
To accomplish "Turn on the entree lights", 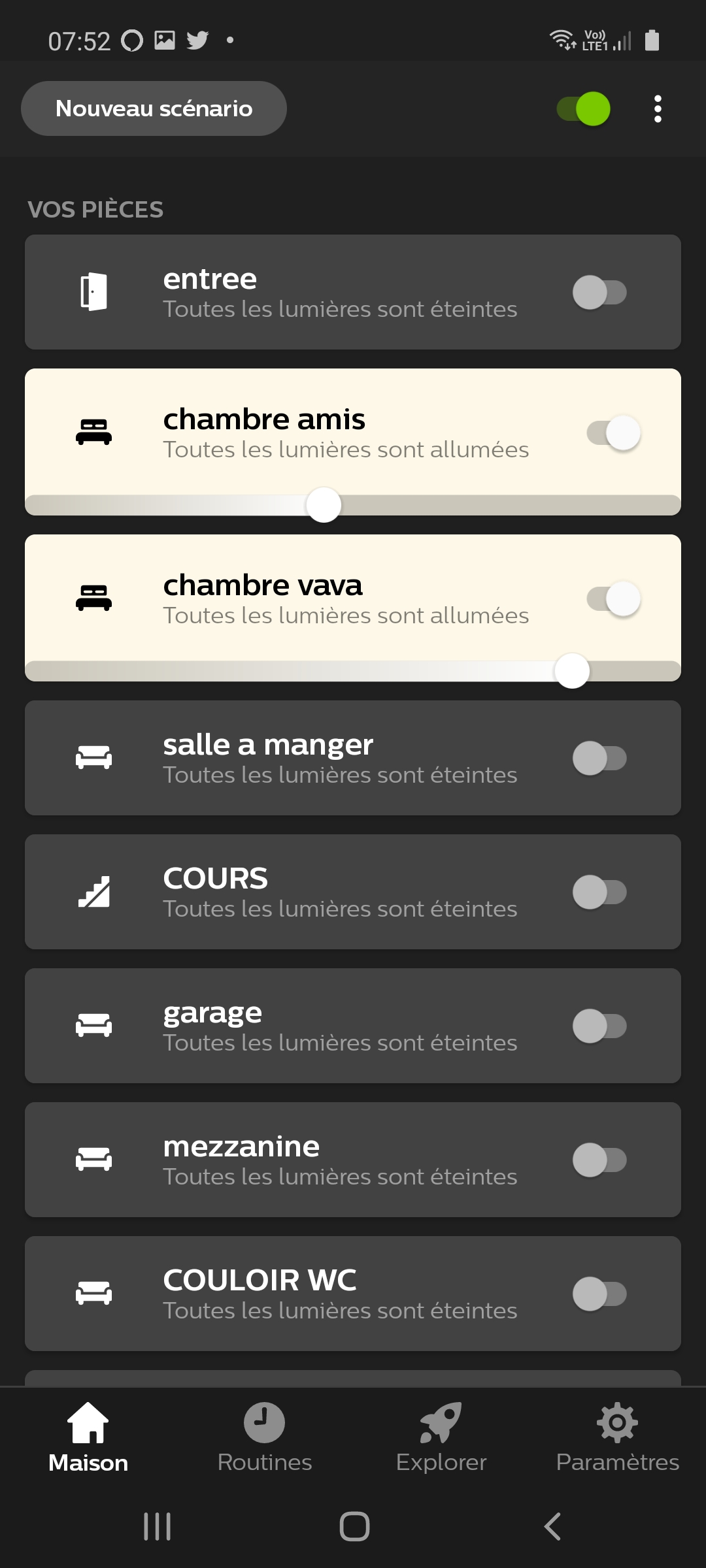I will pos(600,292).
